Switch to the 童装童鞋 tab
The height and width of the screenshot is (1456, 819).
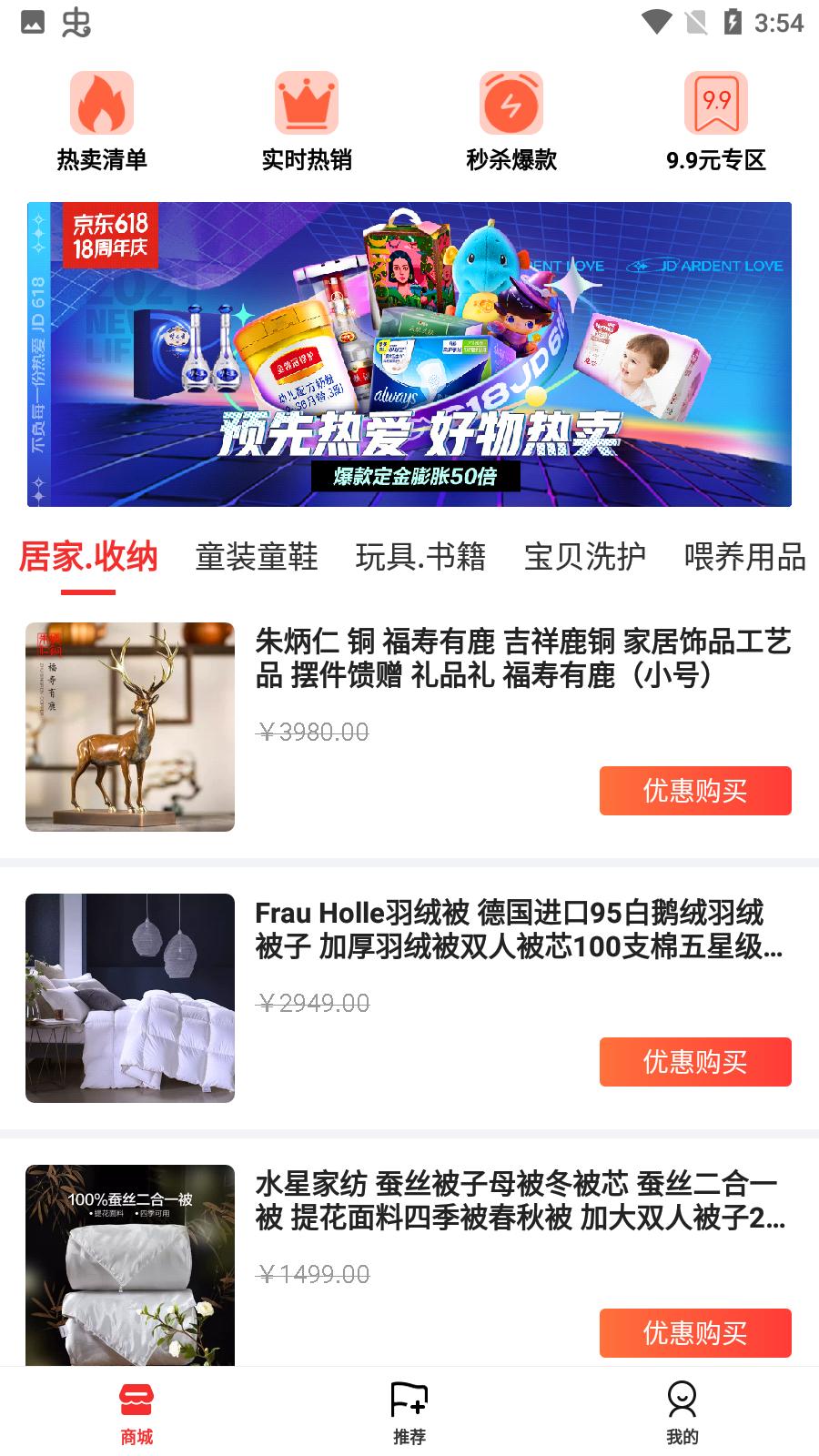[257, 557]
